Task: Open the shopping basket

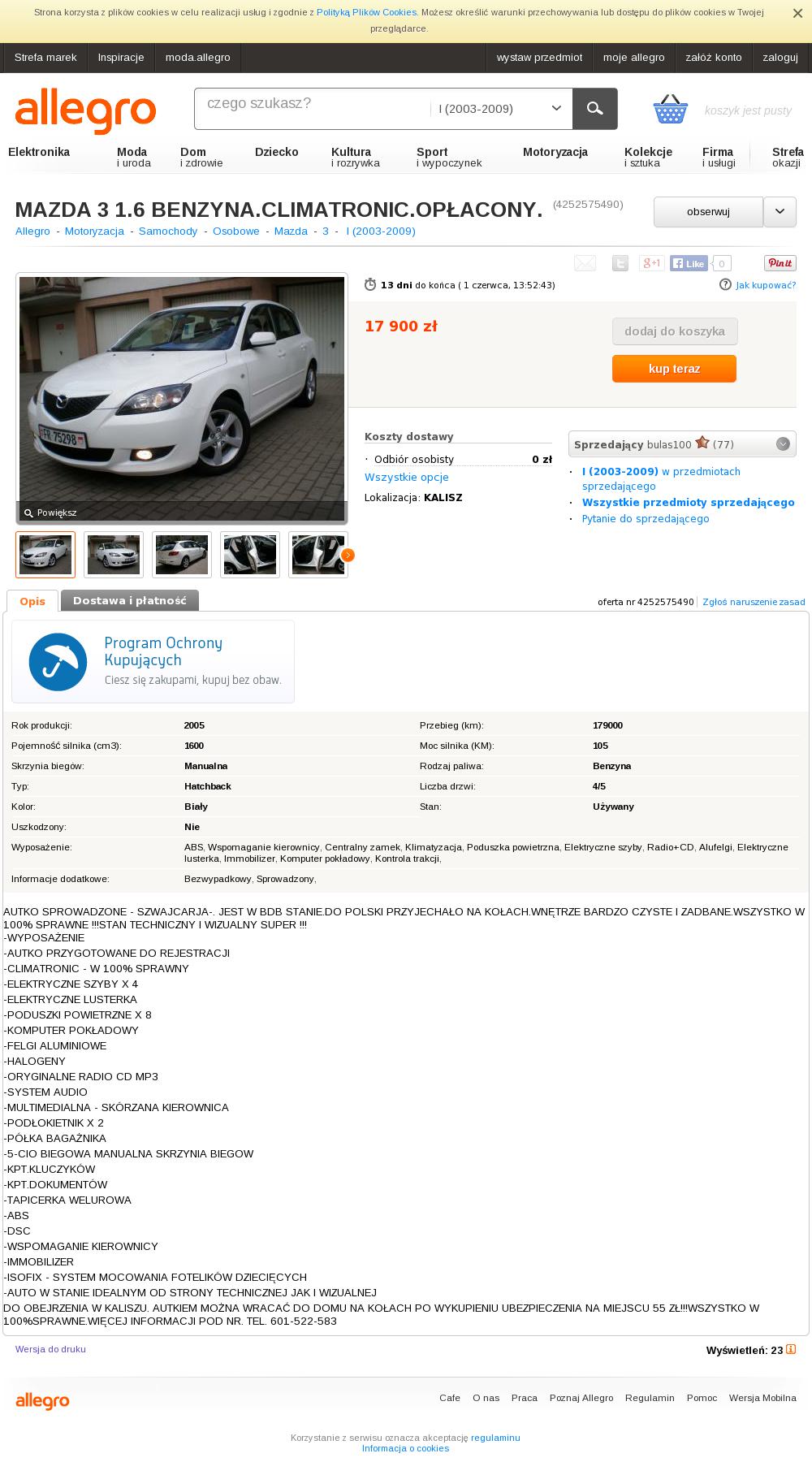Action: 671,109
